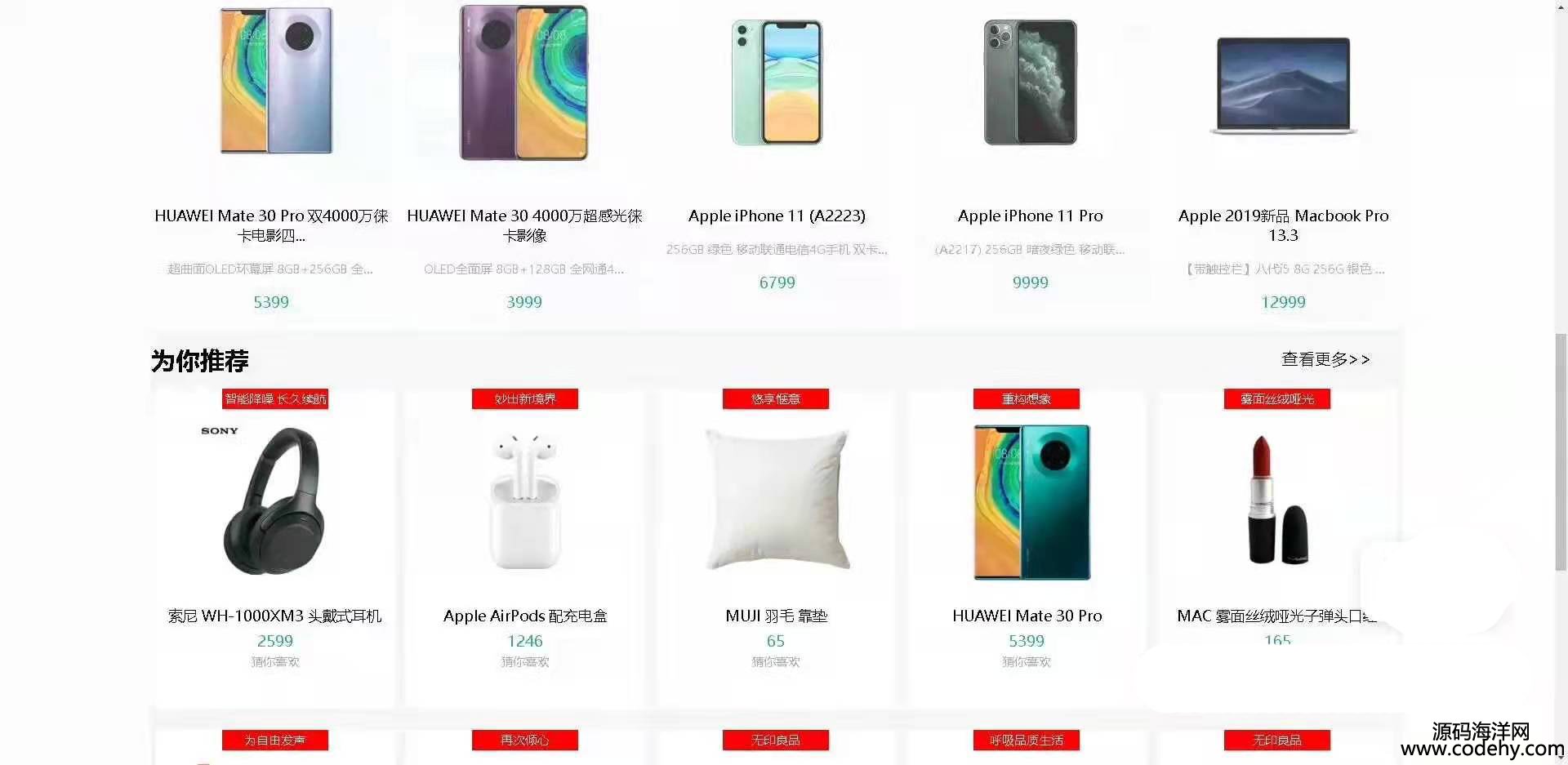Open HUAWEI Mate 30 4000万超感光徕卡影像 product

point(524,225)
